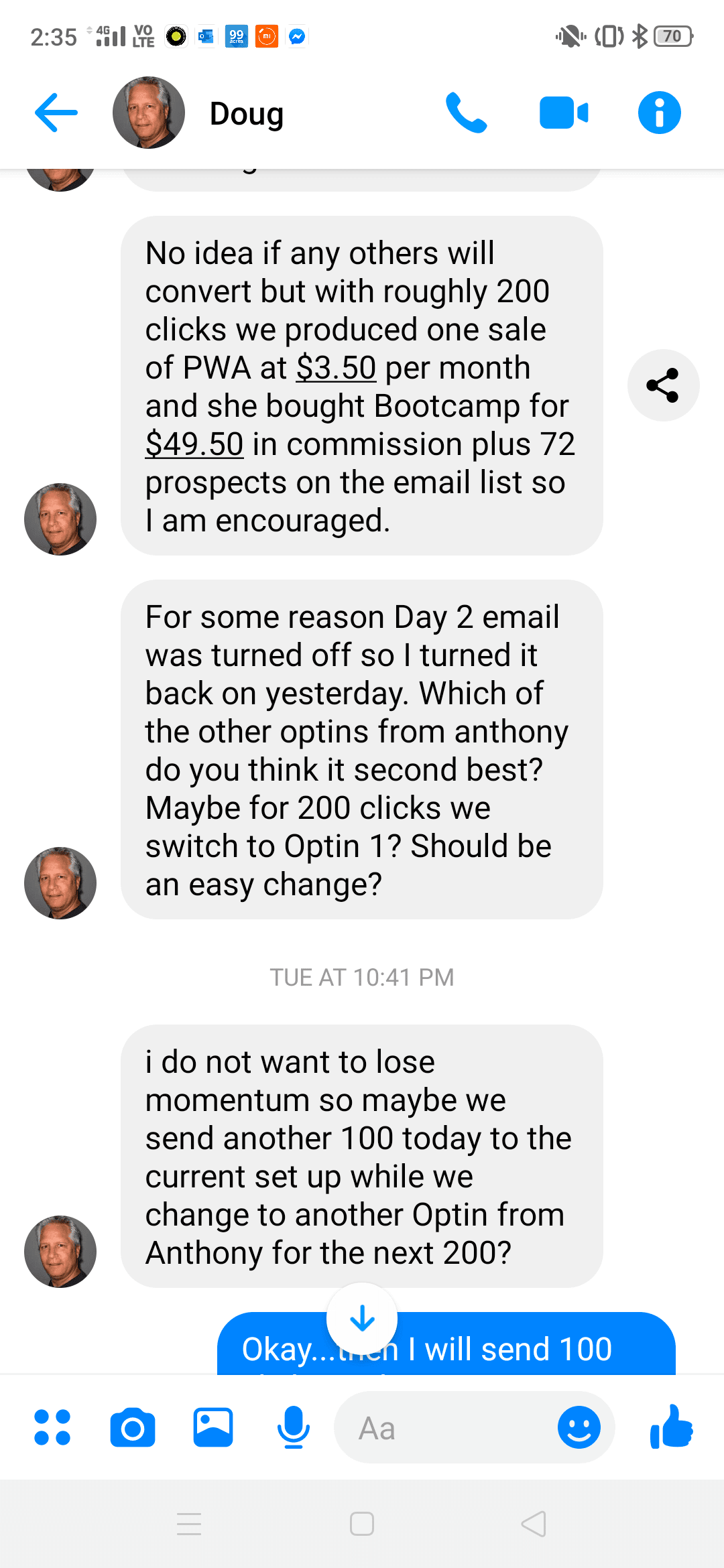Send a thumbs-up like
Viewport: 724px width, 1568px height.
coord(672,1427)
